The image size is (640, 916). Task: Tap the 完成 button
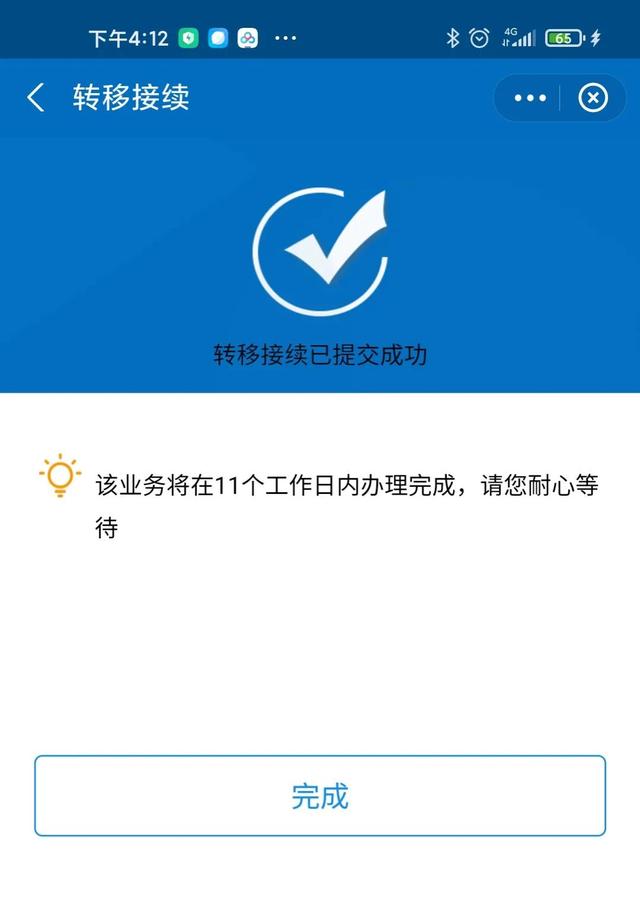(320, 796)
